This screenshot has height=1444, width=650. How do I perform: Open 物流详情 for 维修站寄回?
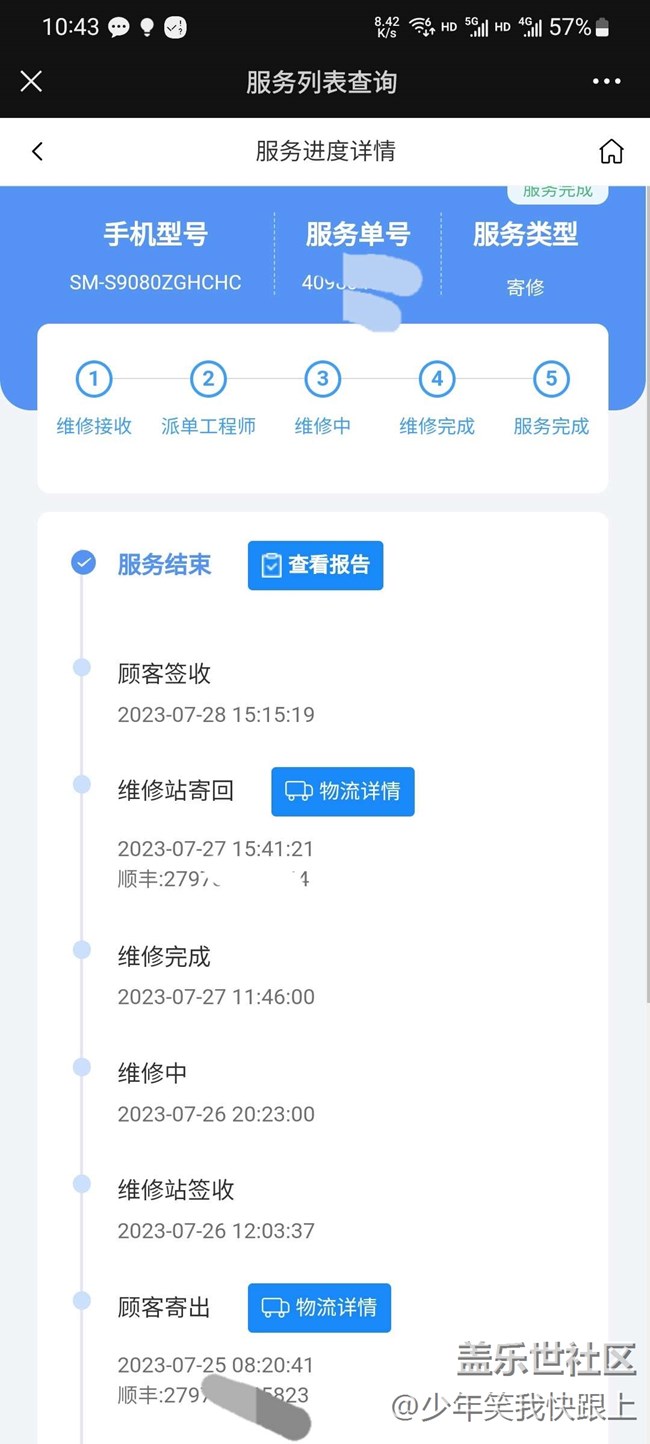[x=343, y=792]
